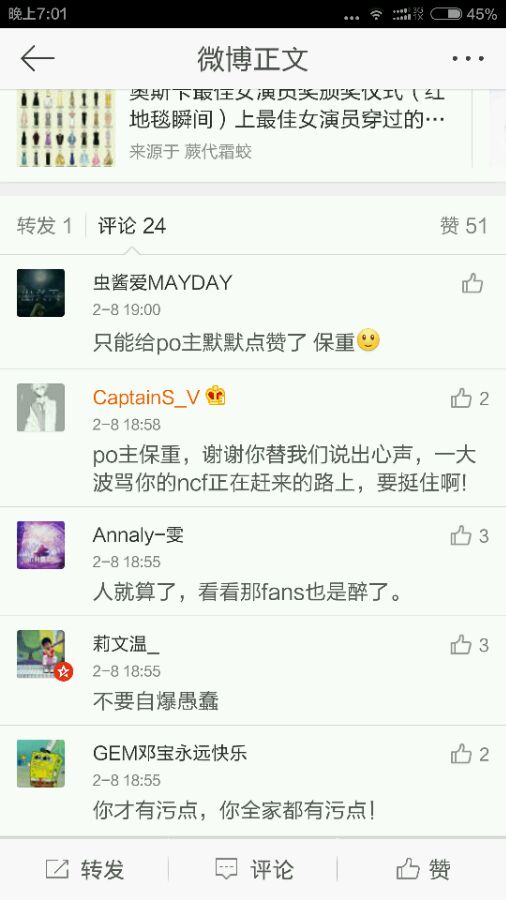Open 莉文温_'s profile avatar
This screenshot has height=900, width=506.
41,654
